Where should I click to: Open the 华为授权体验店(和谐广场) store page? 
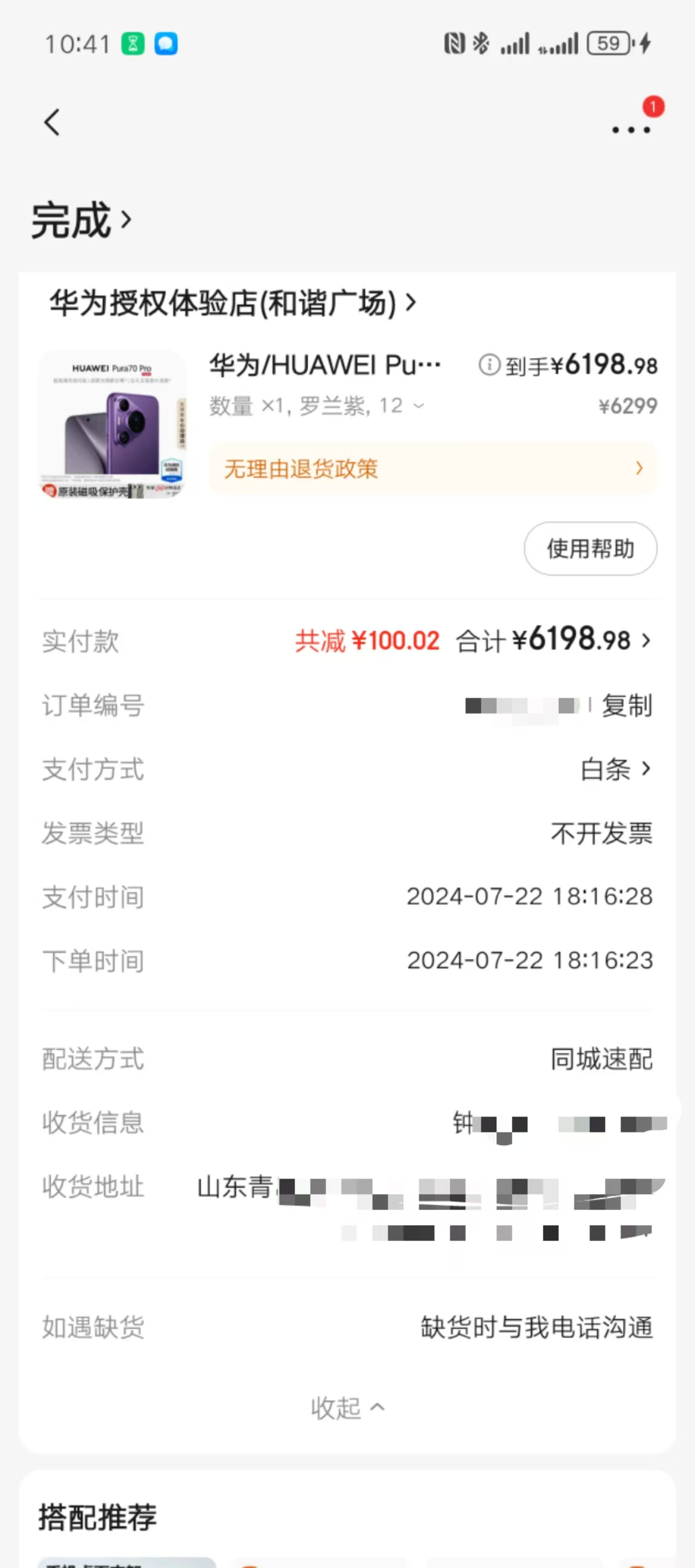pyautogui.click(x=233, y=303)
